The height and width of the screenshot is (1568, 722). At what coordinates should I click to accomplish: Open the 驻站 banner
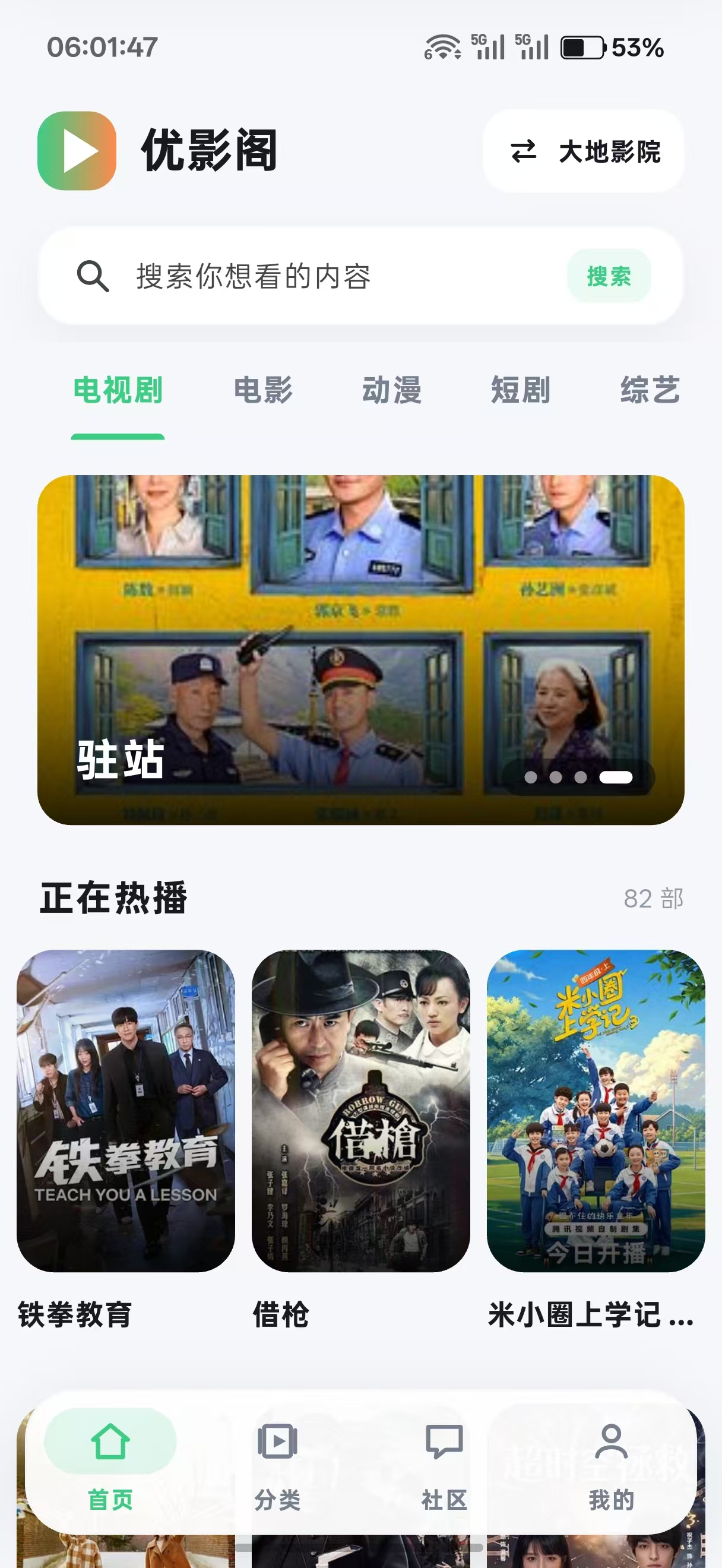click(x=360, y=650)
